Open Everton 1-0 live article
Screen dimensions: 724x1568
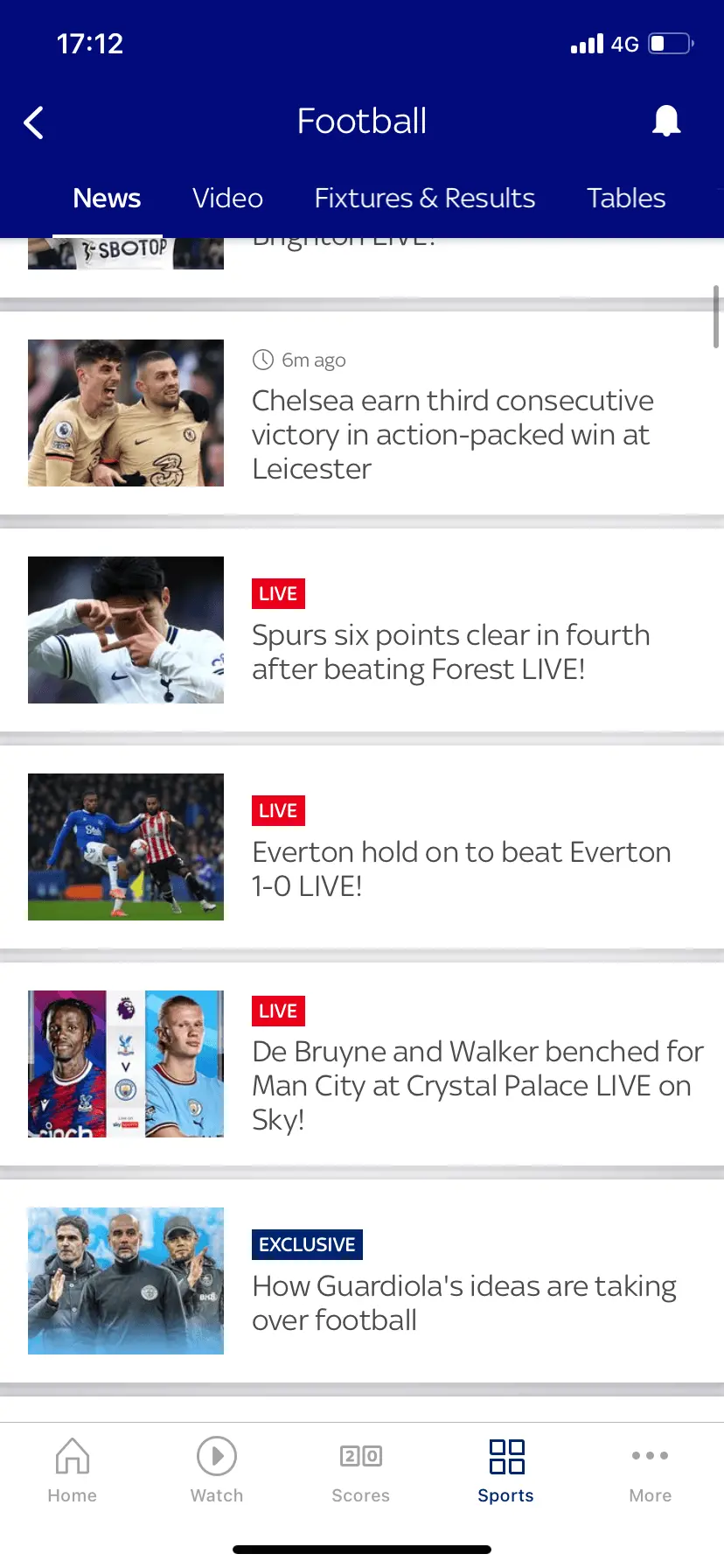pos(460,868)
